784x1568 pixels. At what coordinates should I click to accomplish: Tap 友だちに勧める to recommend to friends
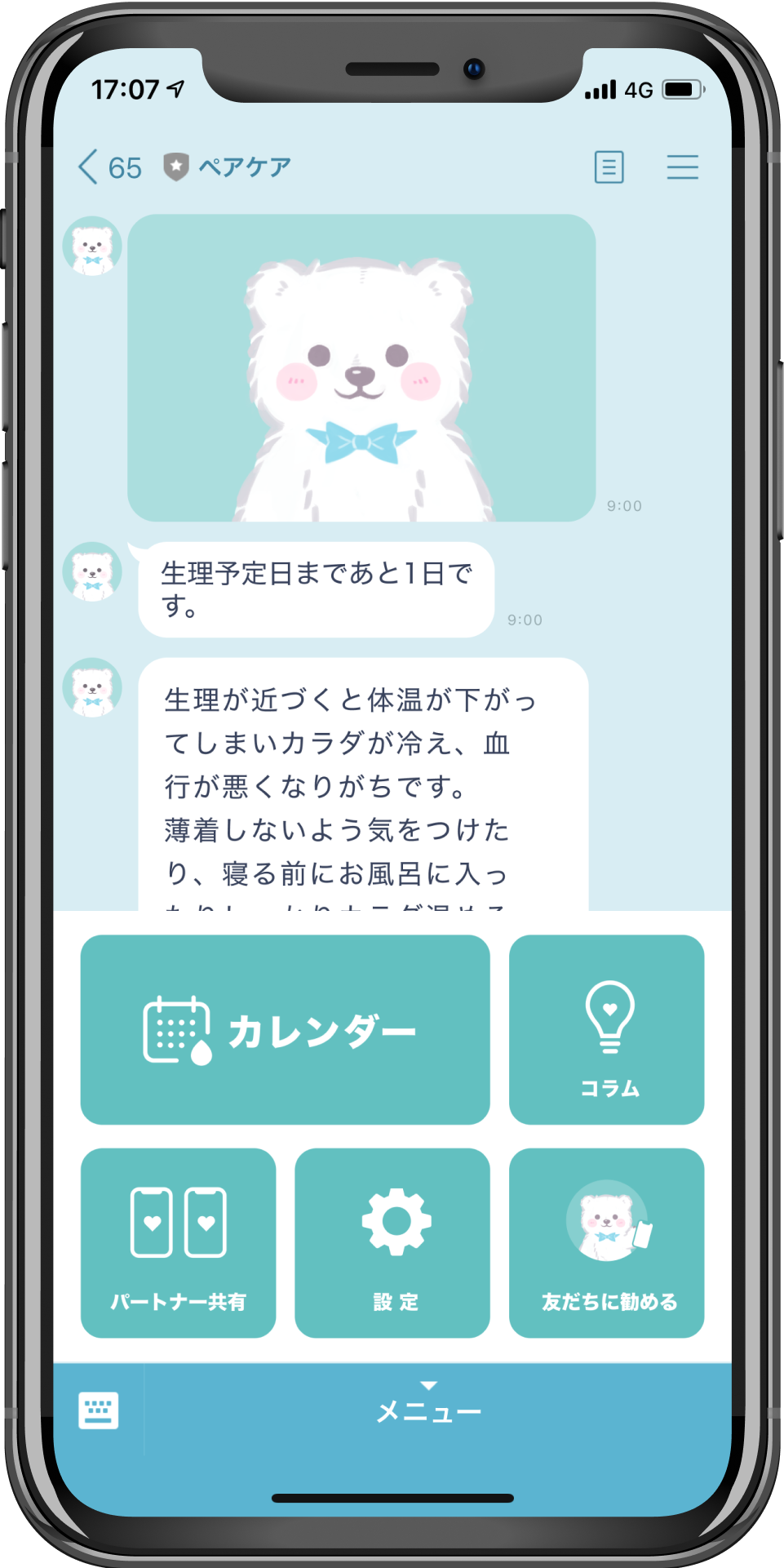(x=606, y=1242)
